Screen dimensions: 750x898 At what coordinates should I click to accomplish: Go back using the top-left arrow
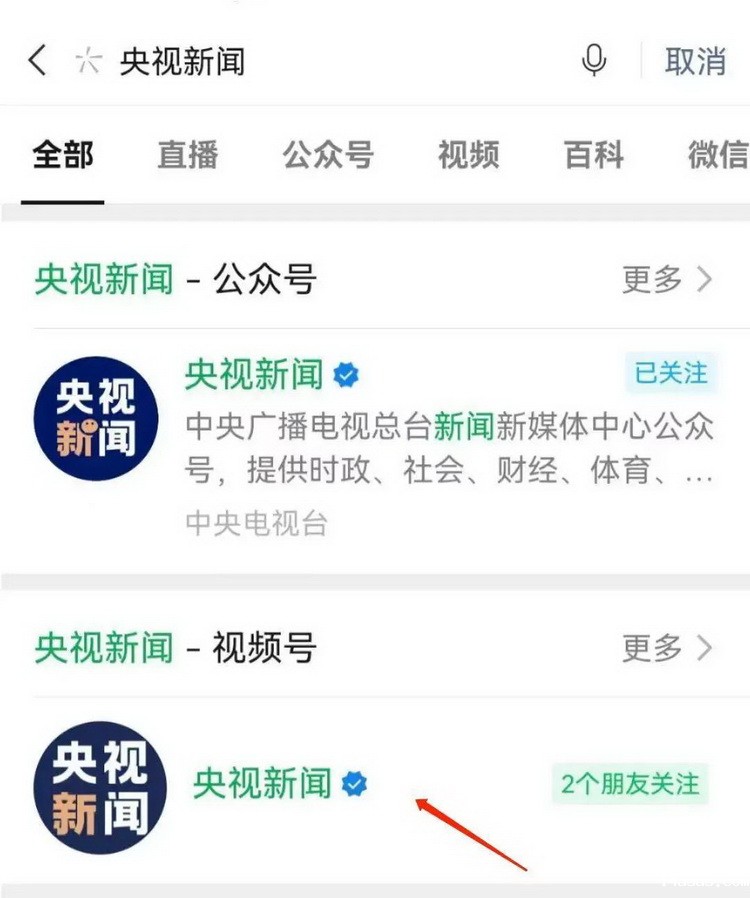(37, 61)
